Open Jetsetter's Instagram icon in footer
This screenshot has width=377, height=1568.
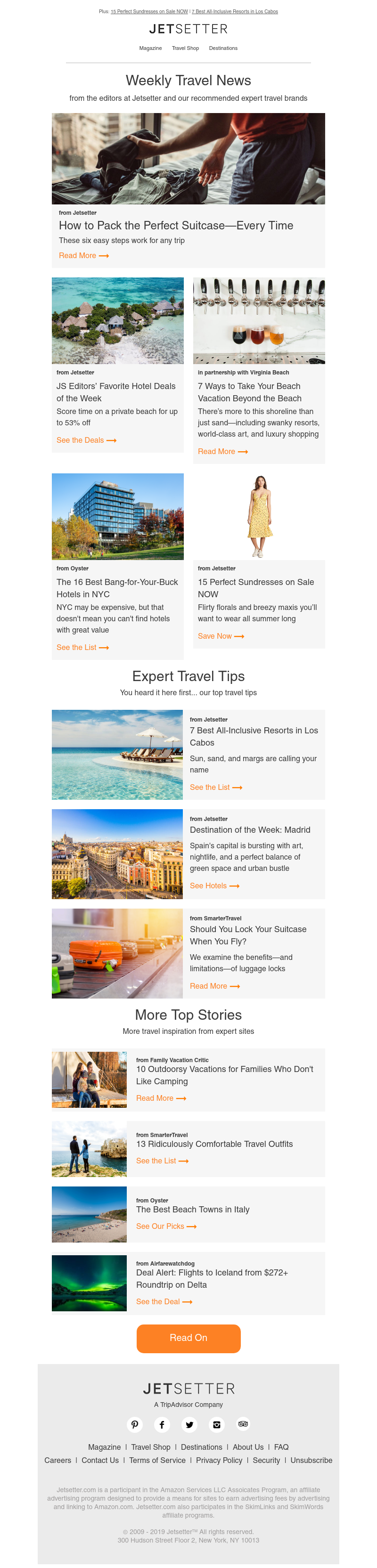pyautogui.click(x=216, y=1424)
